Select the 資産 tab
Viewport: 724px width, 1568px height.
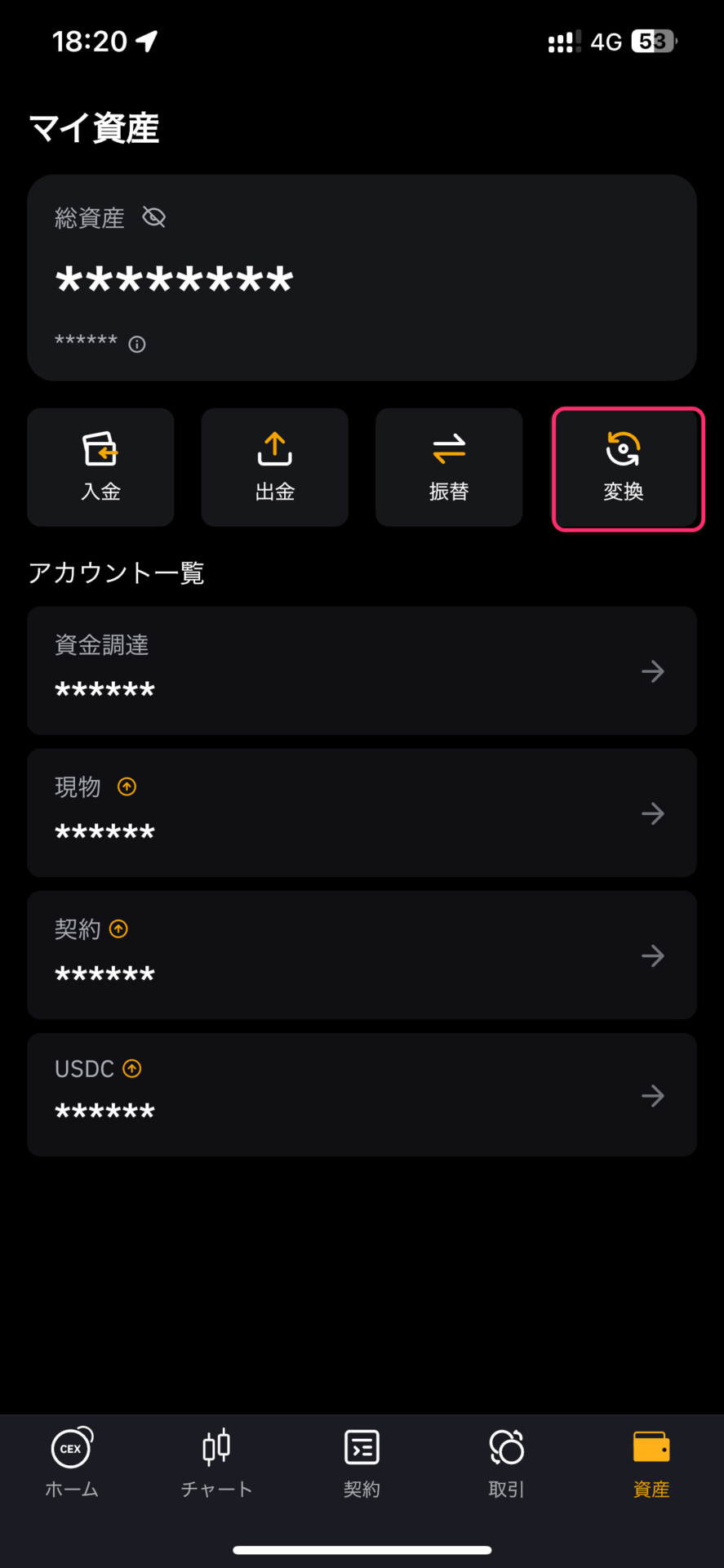click(651, 1463)
